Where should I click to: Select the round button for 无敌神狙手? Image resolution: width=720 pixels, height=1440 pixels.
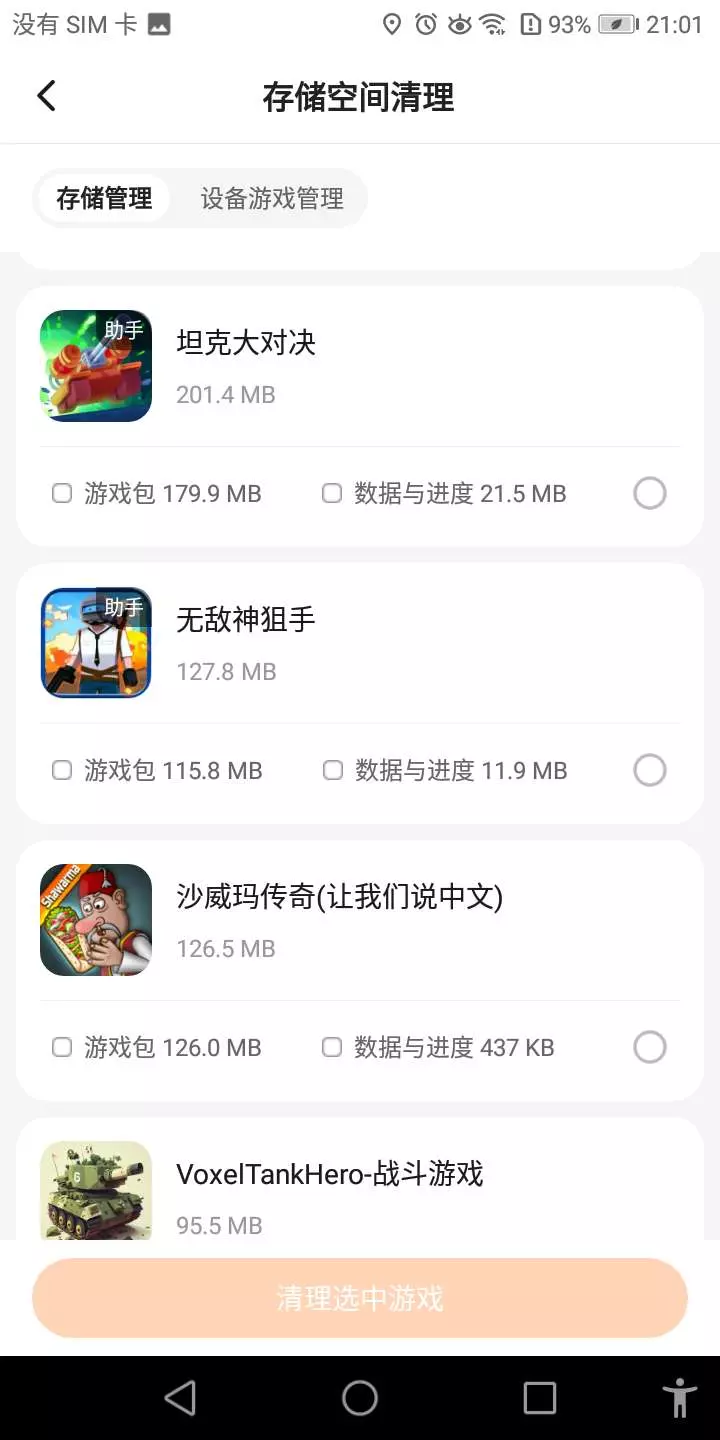coord(650,770)
